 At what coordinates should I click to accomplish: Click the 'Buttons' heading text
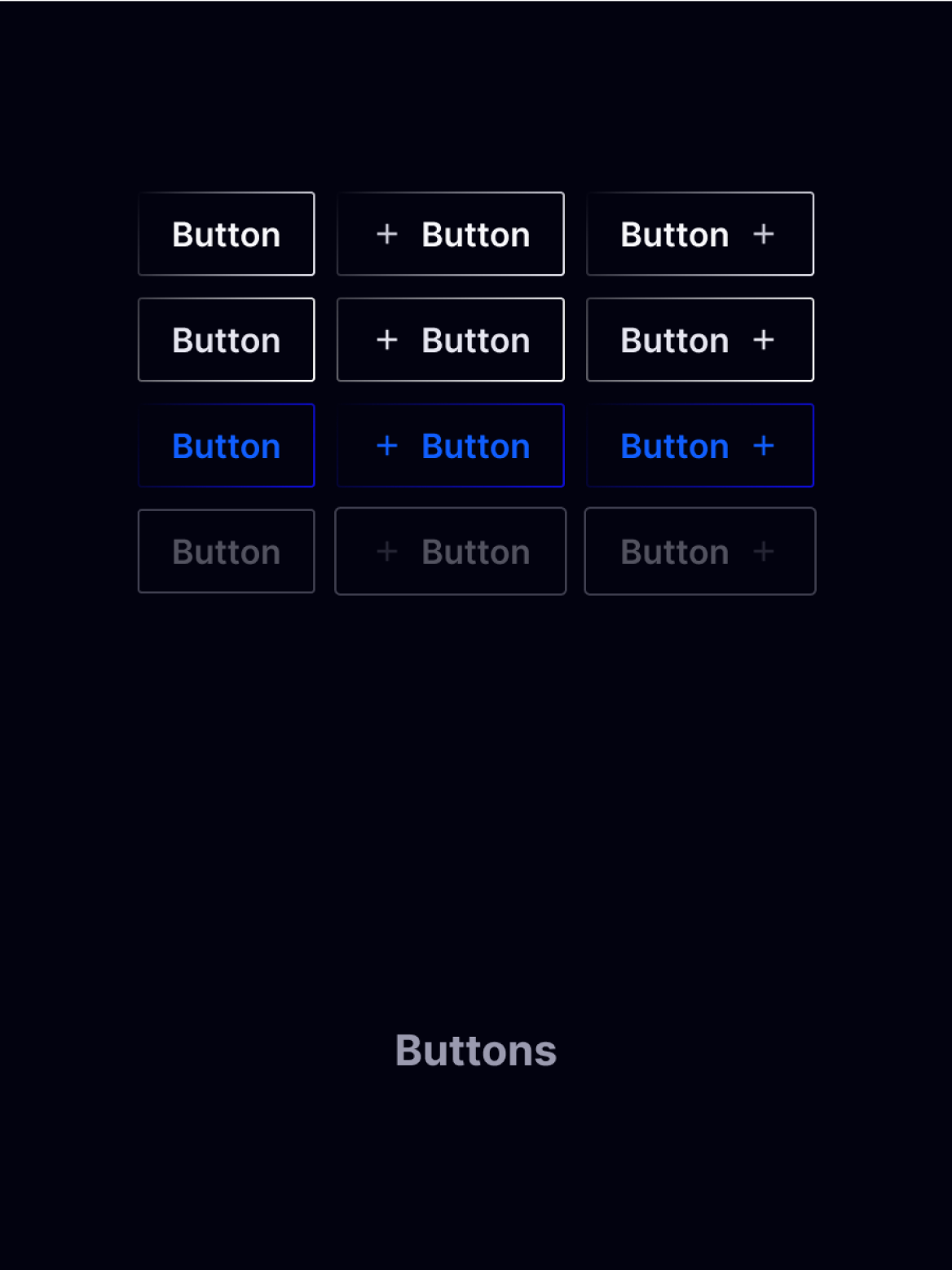[475, 1051]
